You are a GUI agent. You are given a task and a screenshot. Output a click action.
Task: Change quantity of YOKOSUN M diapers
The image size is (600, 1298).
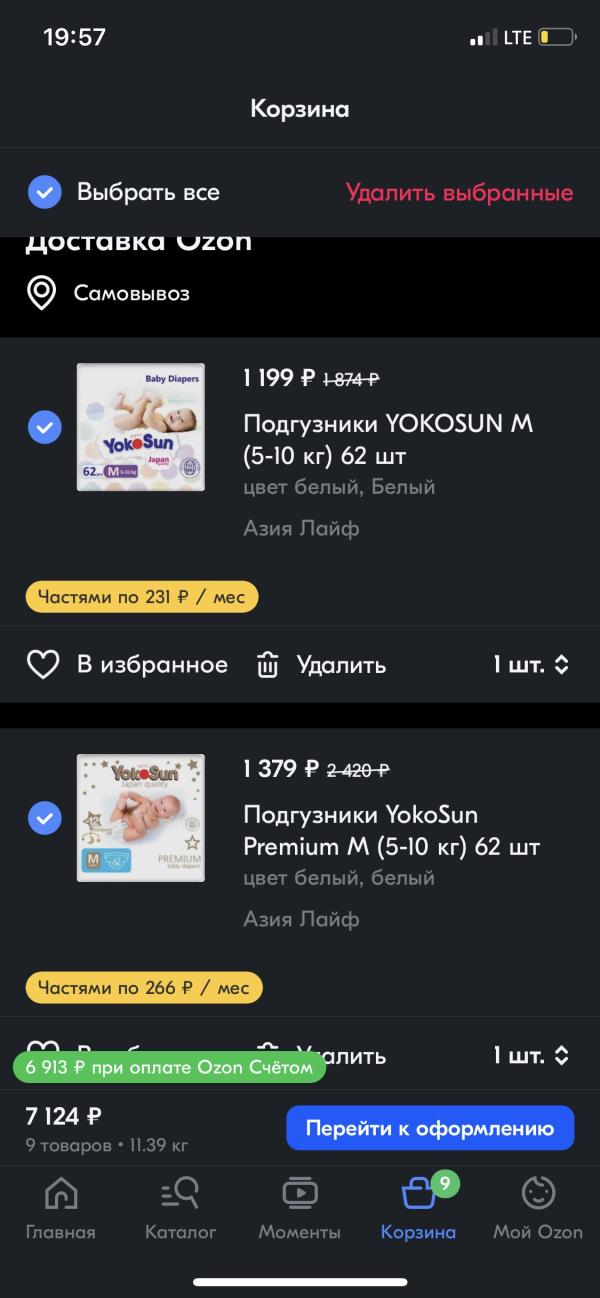531,665
